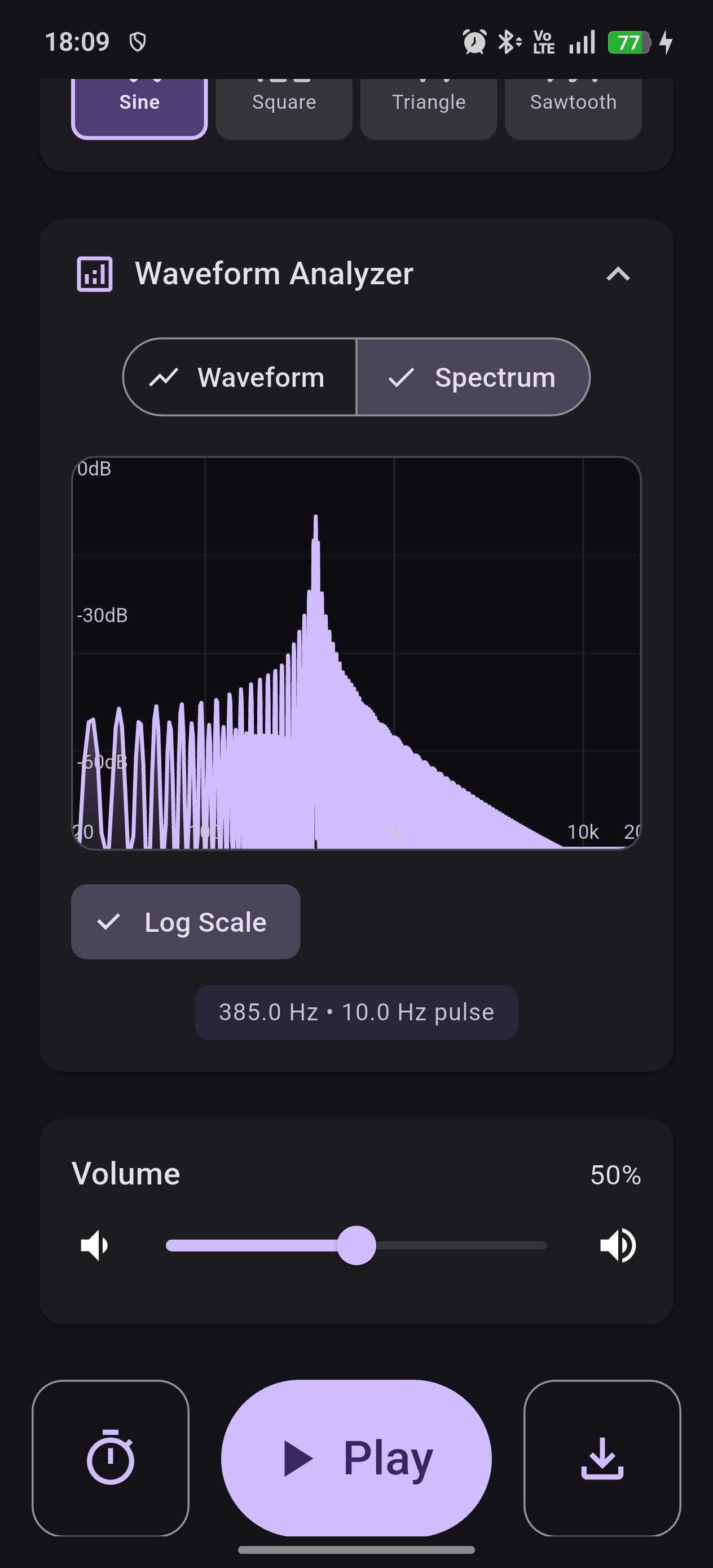The width and height of the screenshot is (713, 1568).
Task: Click the loud volume speaker icon
Action: [619, 1245]
